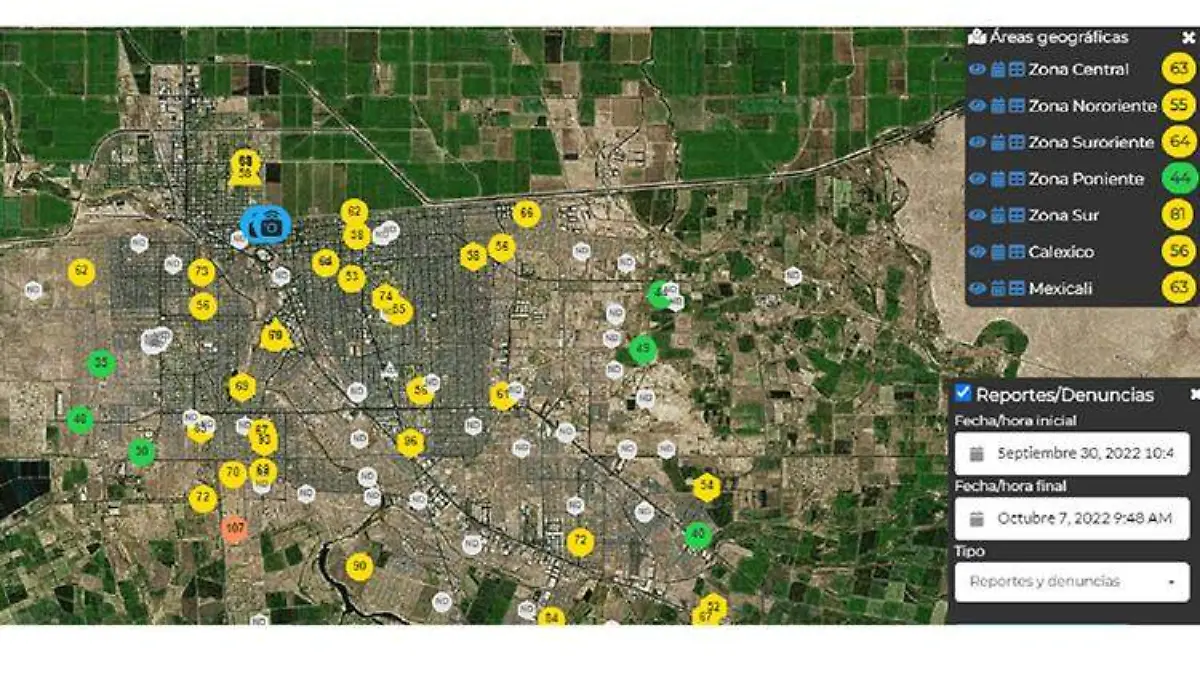Select the yellow 90 map marker

(x=359, y=567)
